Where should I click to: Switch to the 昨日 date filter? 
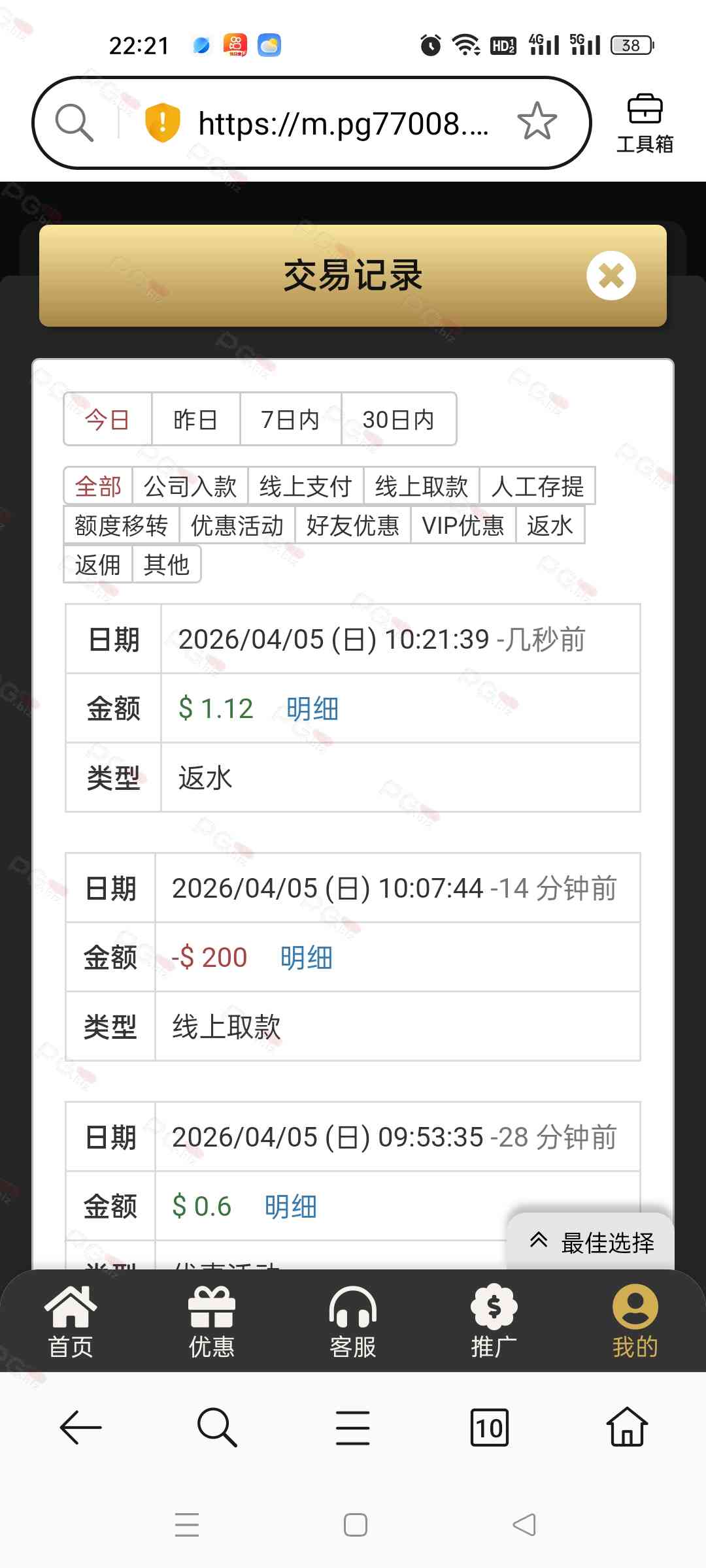(x=195, y=419)
